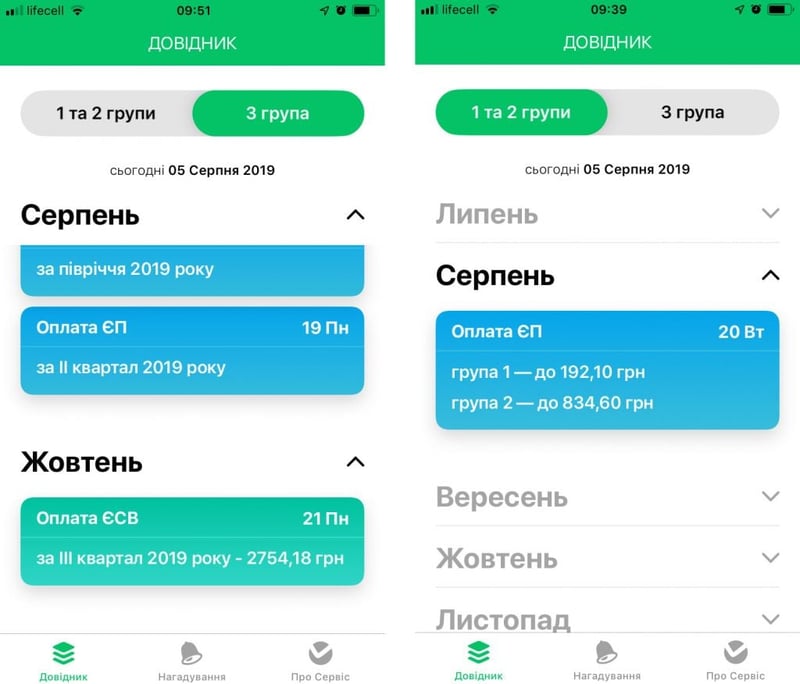Image resolution: width=800 pixels, height=684 pixels.
Task: Open the Оплата ЄСВ 21 Пн card
Action: pyautogui.click(x=192, y=541)
